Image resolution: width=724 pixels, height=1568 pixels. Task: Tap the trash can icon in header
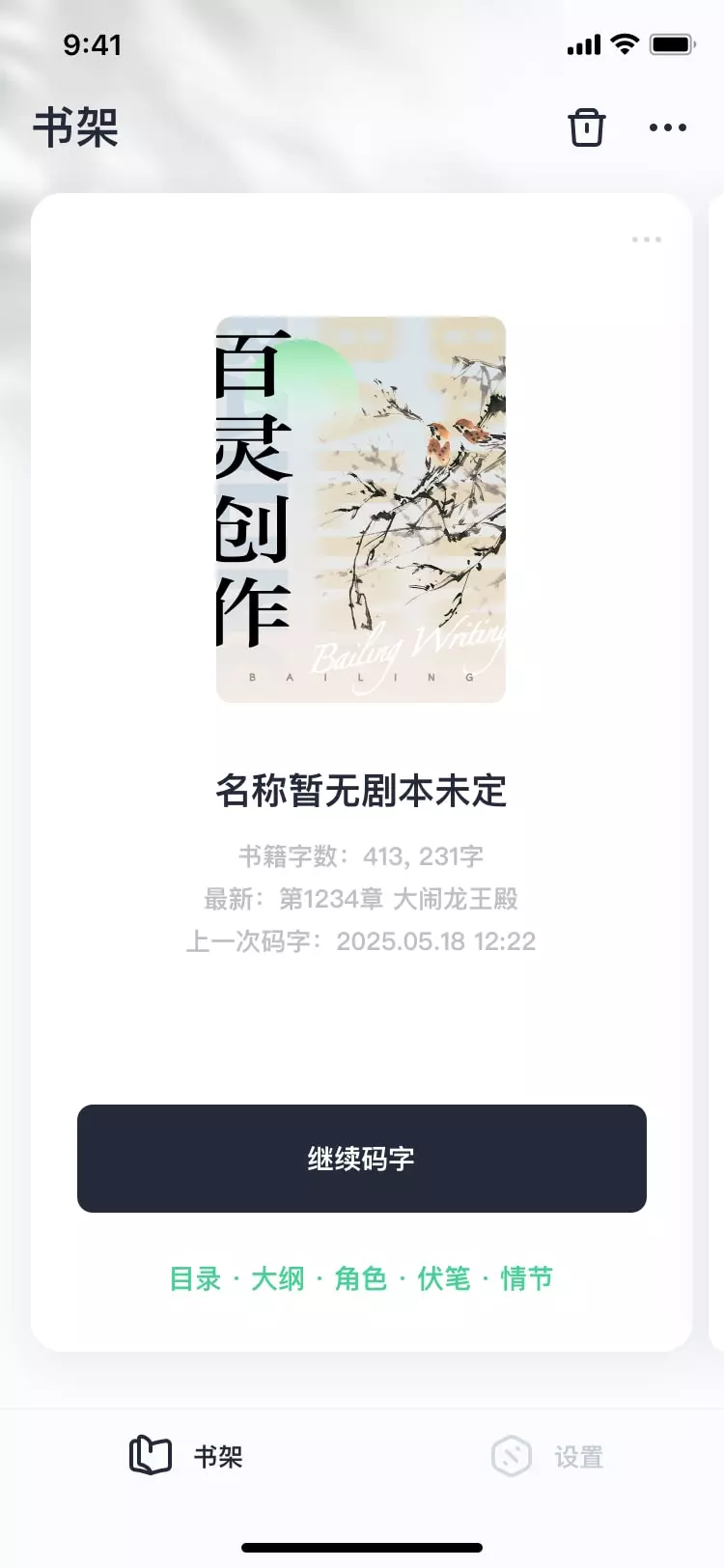point(586,127)
